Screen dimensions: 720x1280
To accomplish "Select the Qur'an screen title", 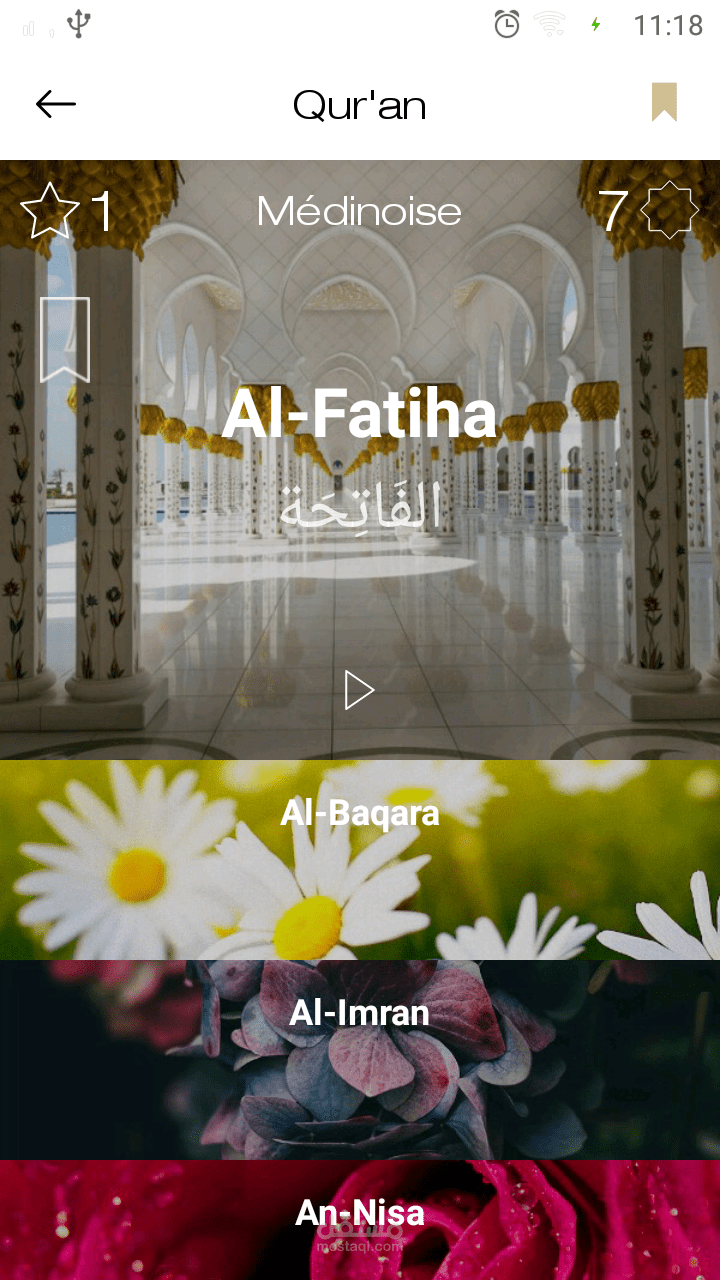I will point(358,103).
